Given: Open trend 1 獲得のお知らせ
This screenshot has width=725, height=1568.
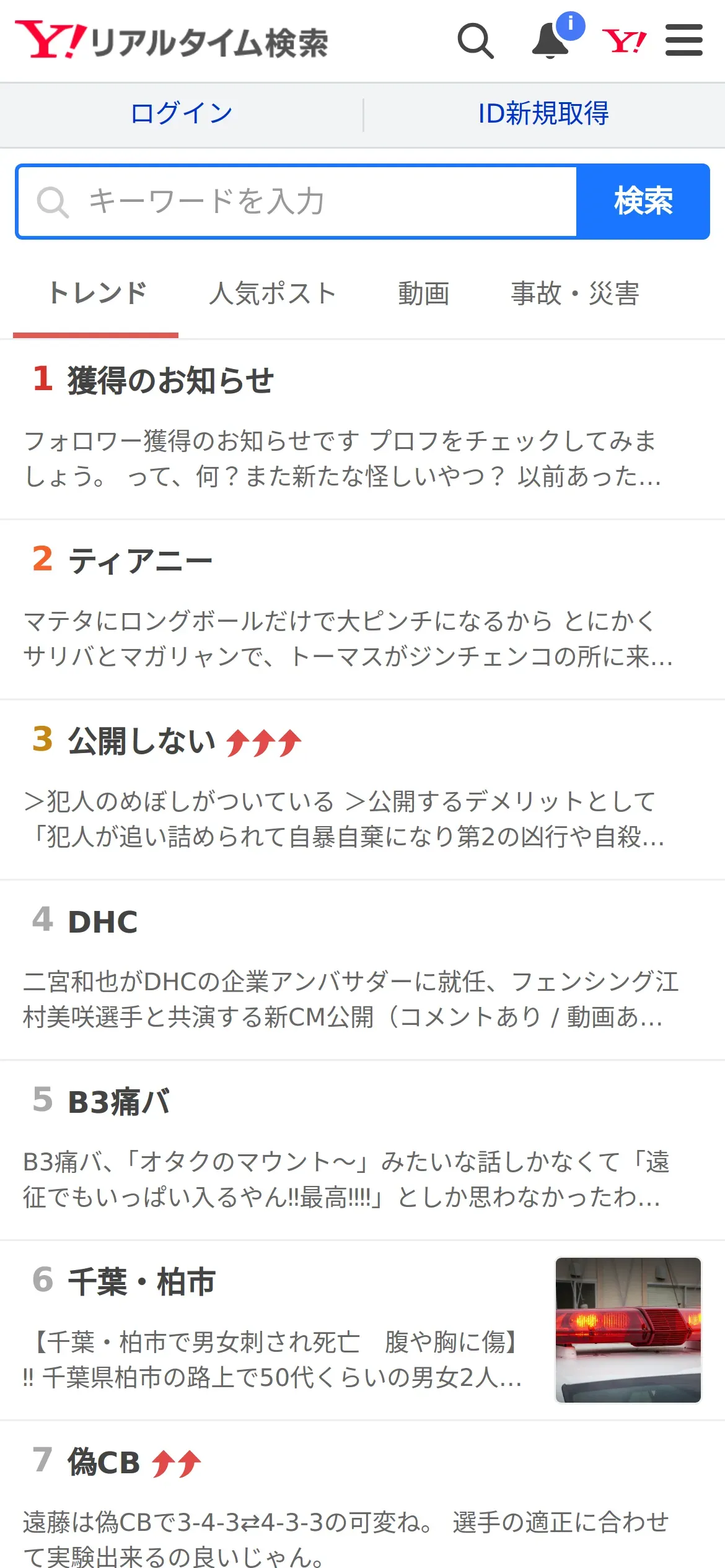Looking at the screenshot, I should [x=362, y=429].
